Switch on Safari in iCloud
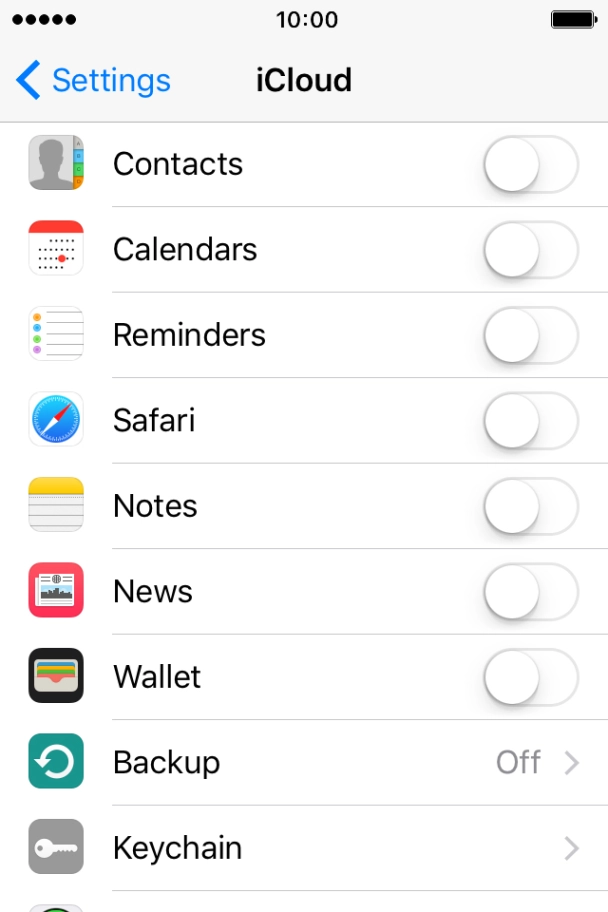This screenshot has width=608, height=912. coord(531,421)
